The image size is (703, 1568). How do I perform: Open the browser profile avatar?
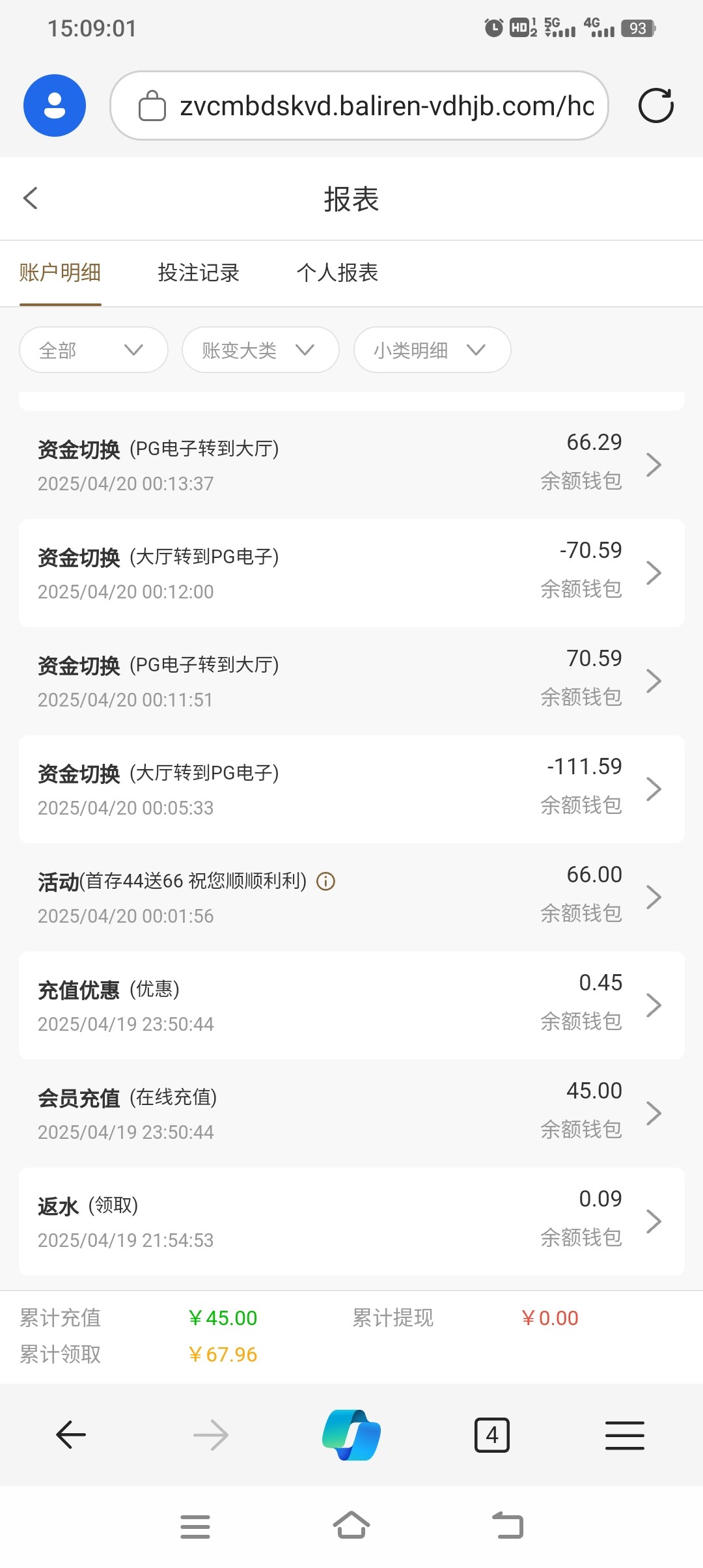(55, 105)
